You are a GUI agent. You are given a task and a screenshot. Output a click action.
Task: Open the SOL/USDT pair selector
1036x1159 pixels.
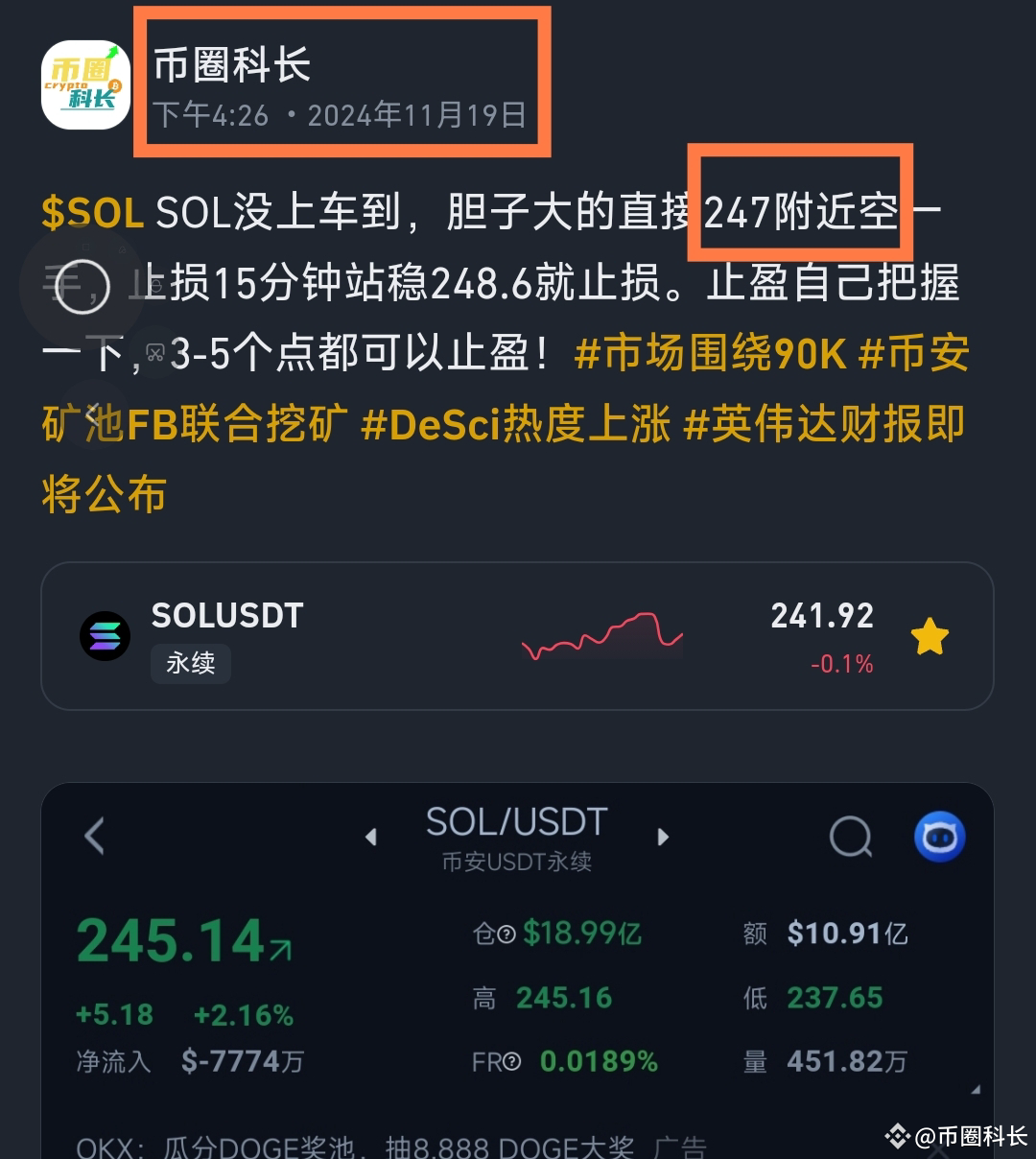point(517,821)
